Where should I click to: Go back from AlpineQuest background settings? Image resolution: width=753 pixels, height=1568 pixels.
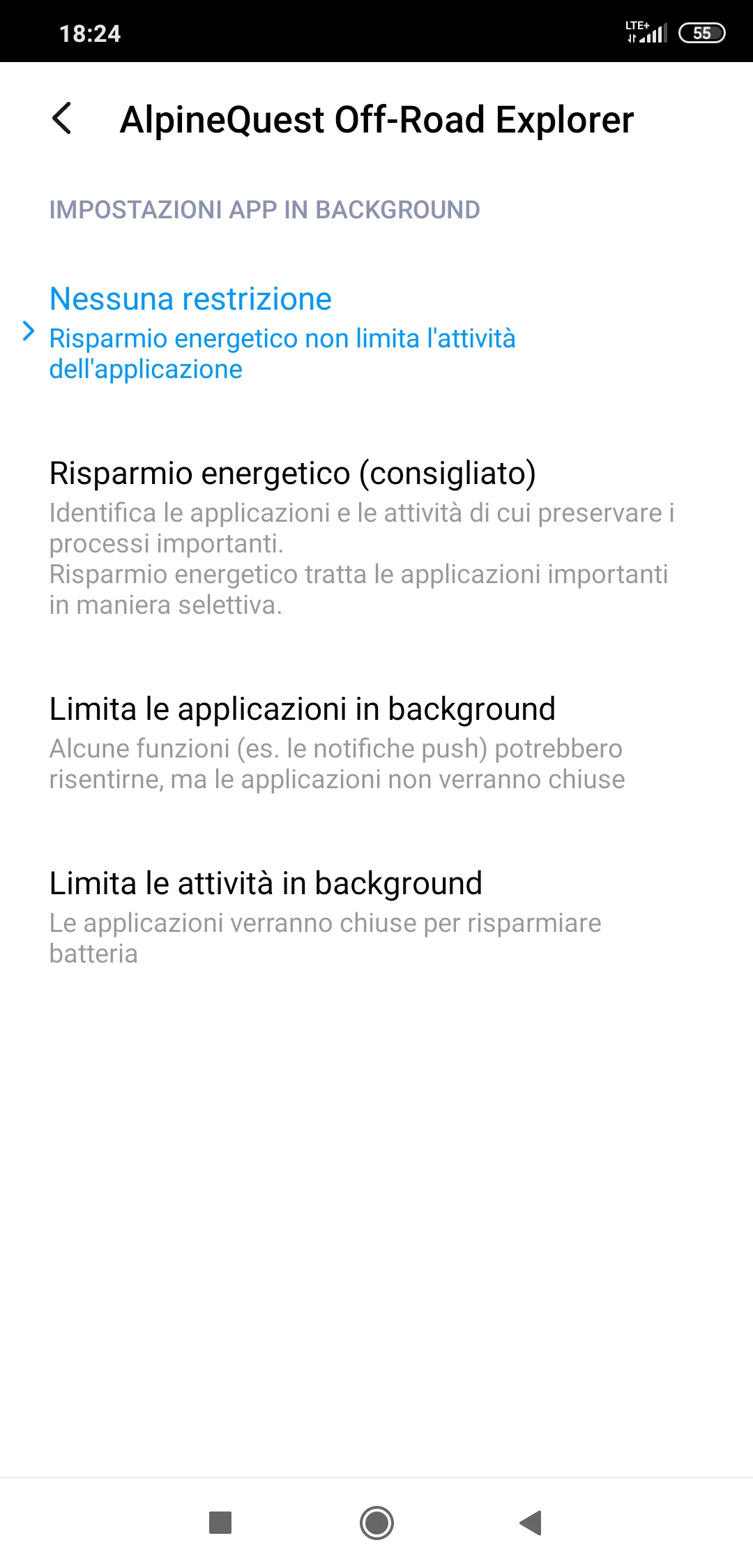(62, 119)
